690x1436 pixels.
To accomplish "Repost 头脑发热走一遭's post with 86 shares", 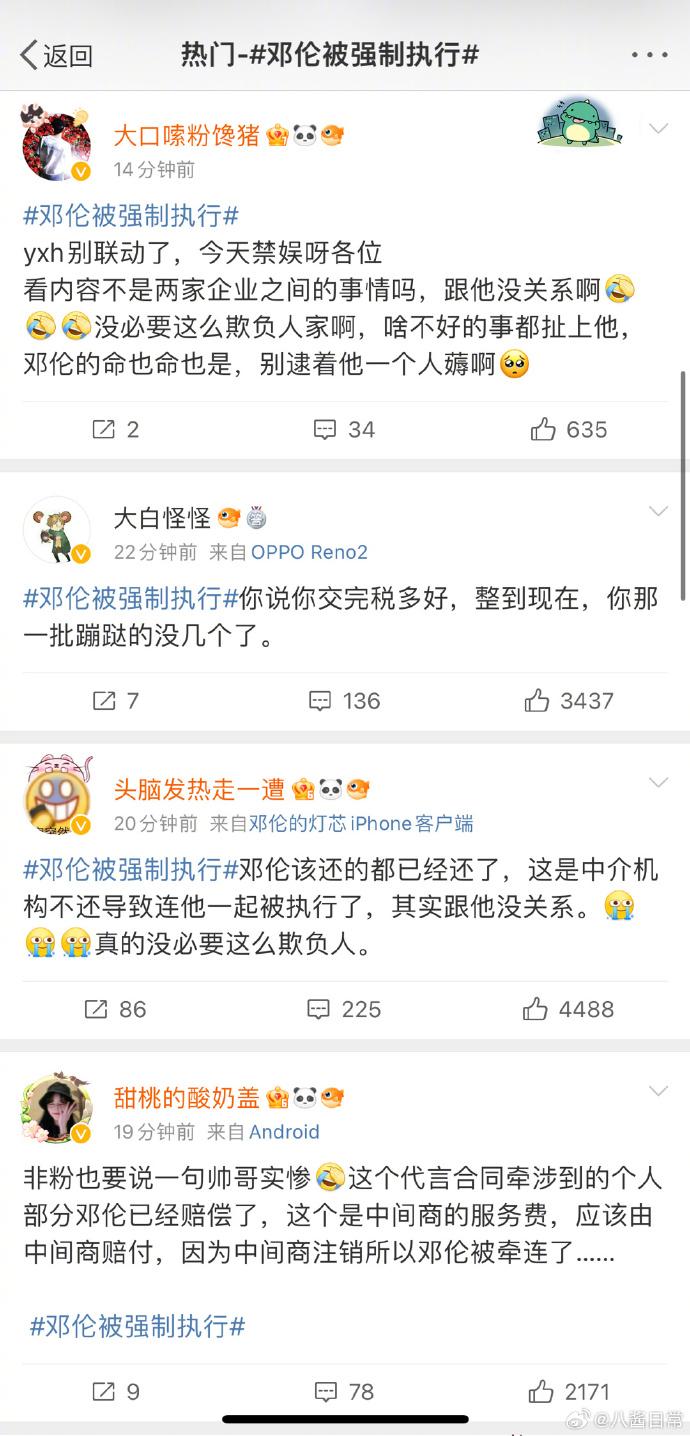I will pos(116,1009).
